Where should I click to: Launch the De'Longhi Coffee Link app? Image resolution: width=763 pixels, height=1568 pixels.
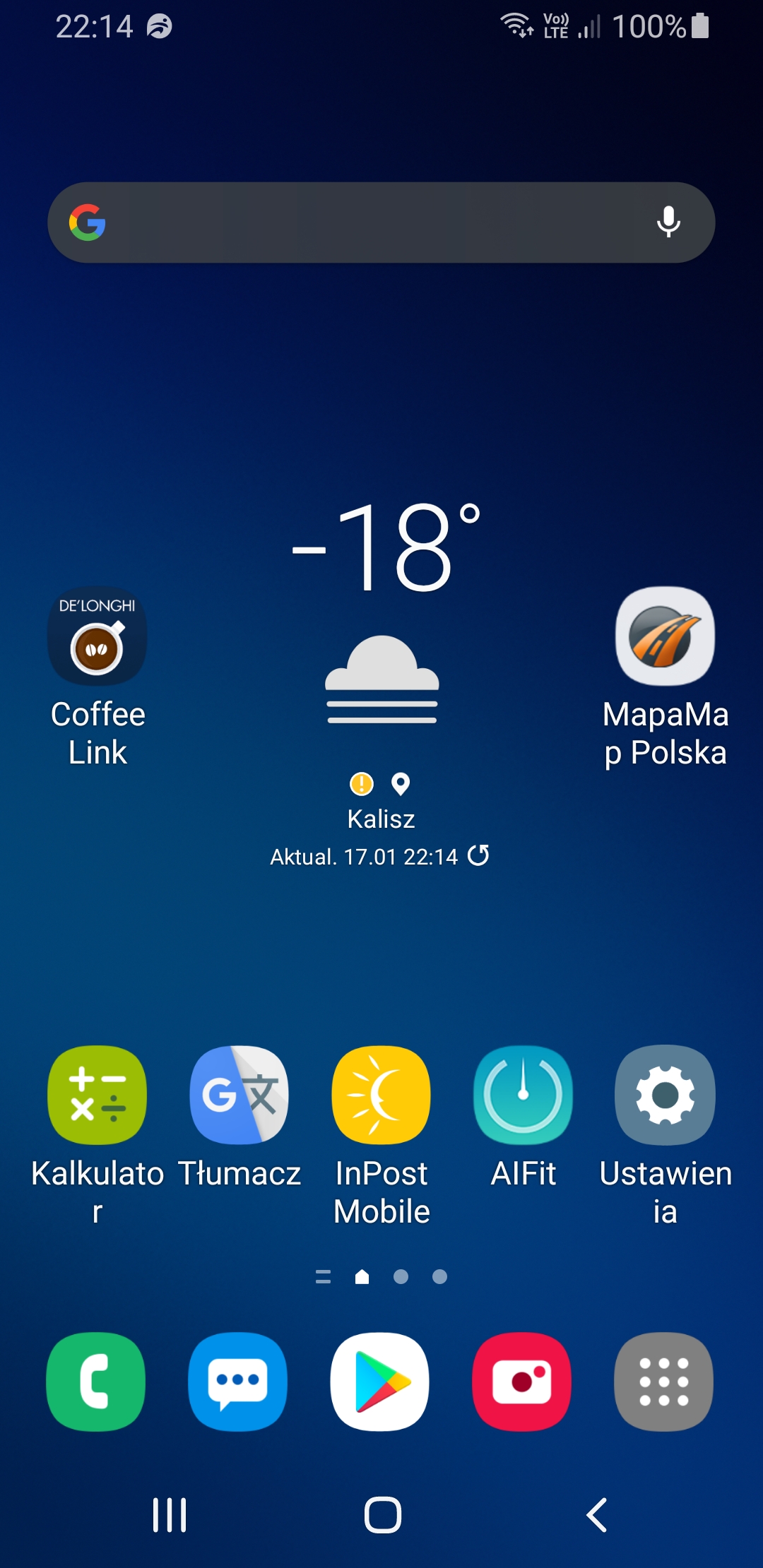[97, 636]
